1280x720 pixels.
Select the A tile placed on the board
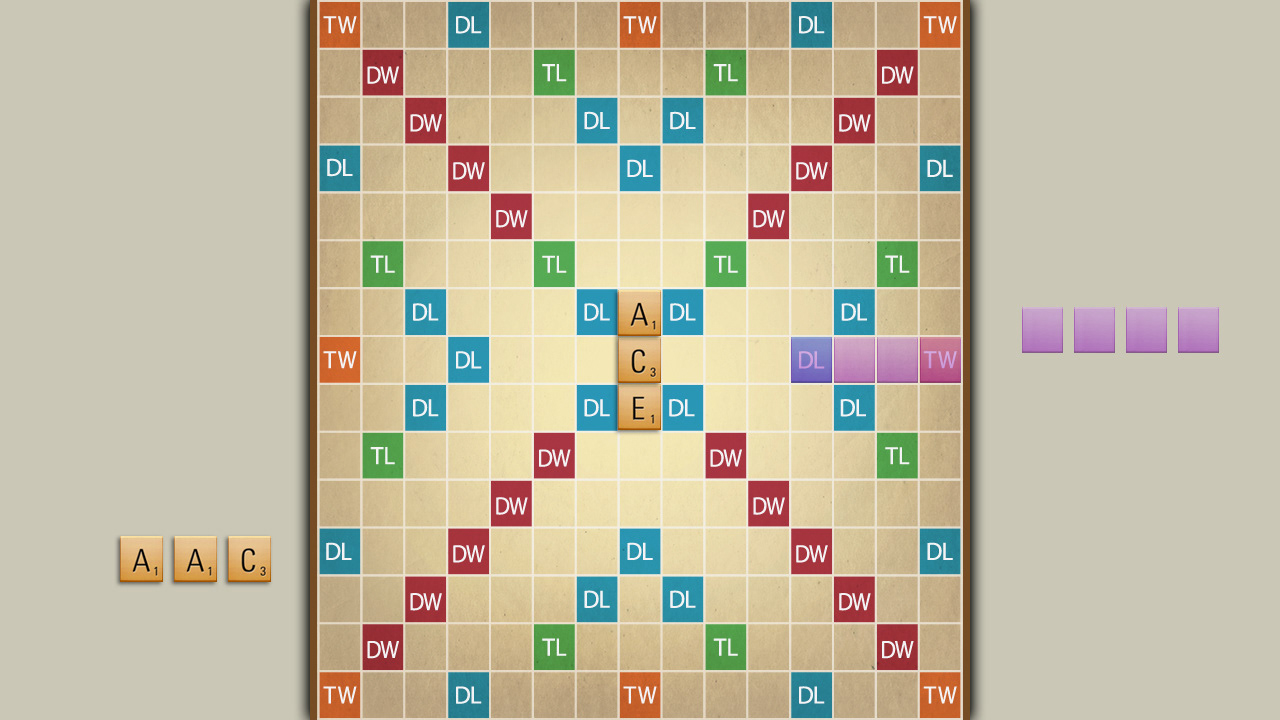(x=639, y=313)
